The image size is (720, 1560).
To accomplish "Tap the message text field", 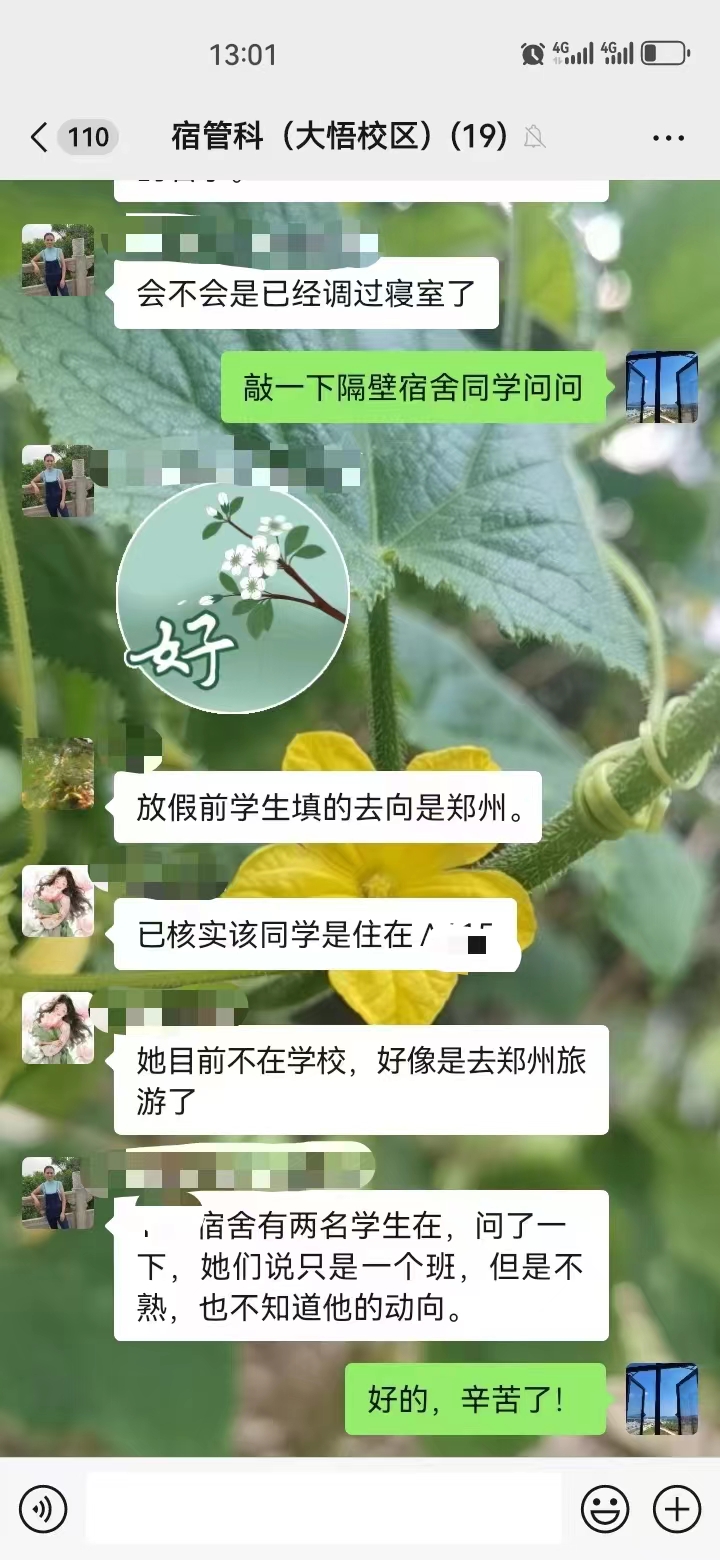I will pos(323,1508).
